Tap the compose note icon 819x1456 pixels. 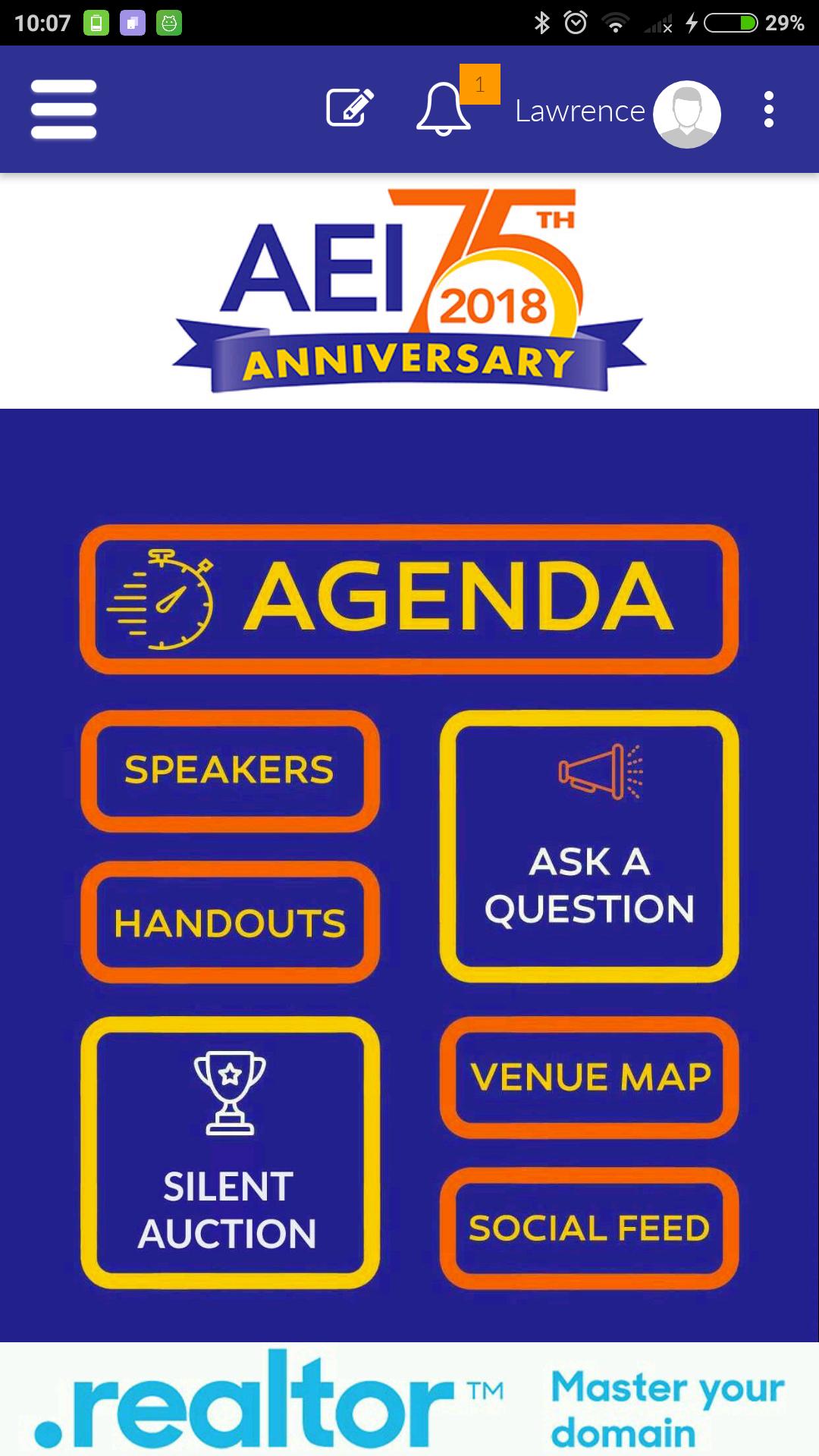click(350, 108)
